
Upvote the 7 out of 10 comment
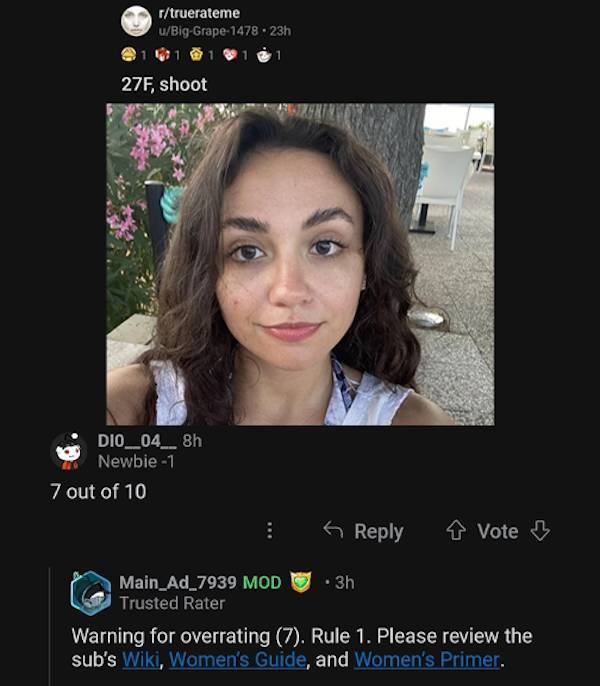[x=454, y=531]
